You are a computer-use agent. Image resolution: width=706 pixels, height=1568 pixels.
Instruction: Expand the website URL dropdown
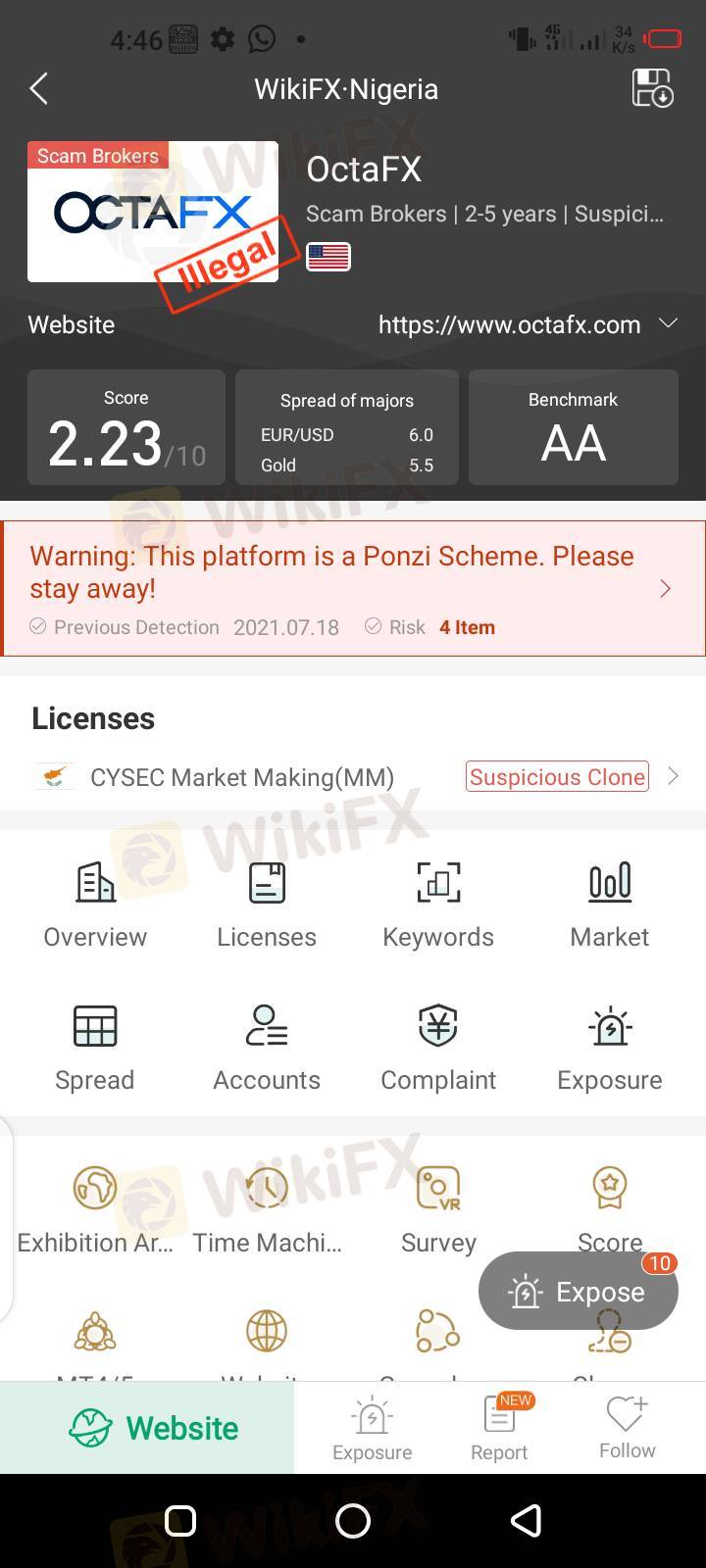(x=668, y=323)
